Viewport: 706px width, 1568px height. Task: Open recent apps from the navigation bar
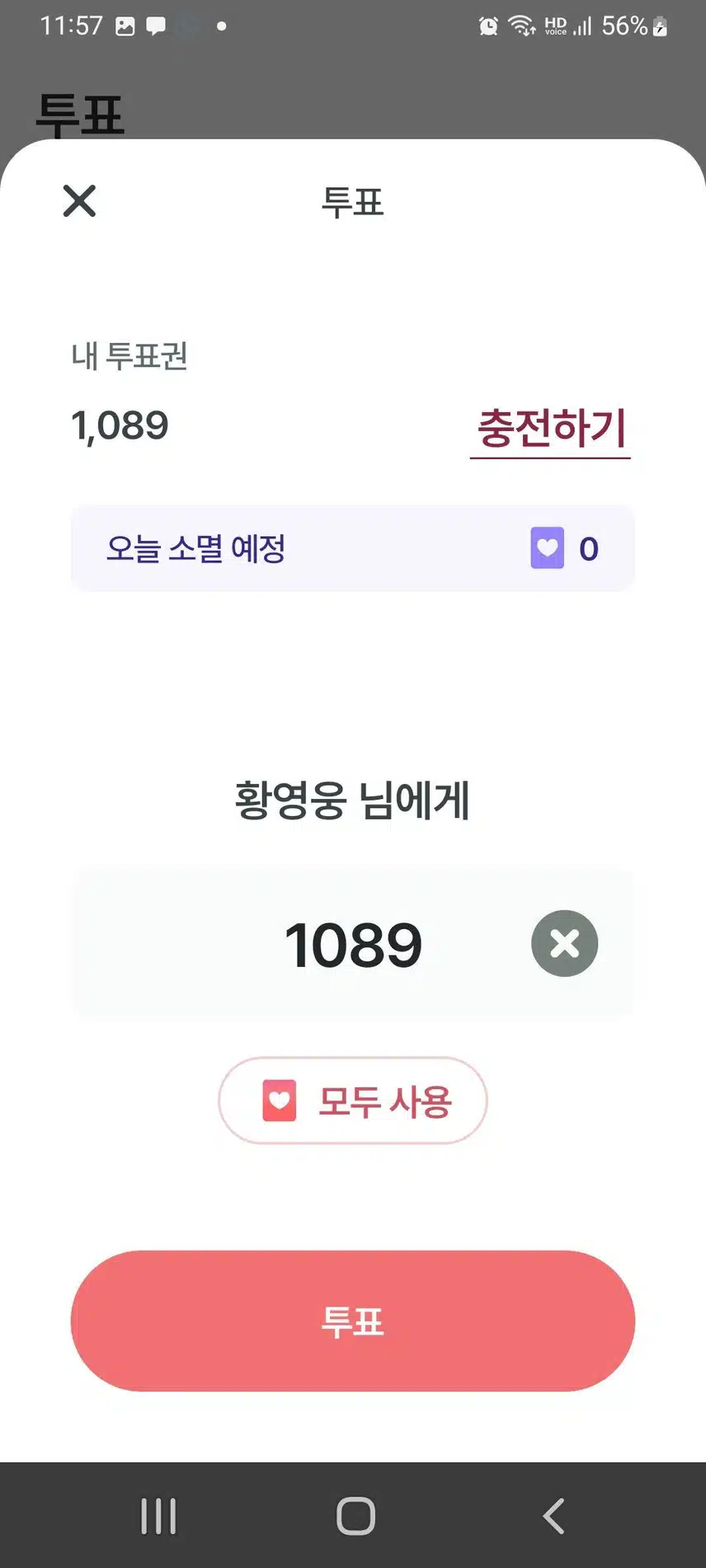[x=158, y=1515]
